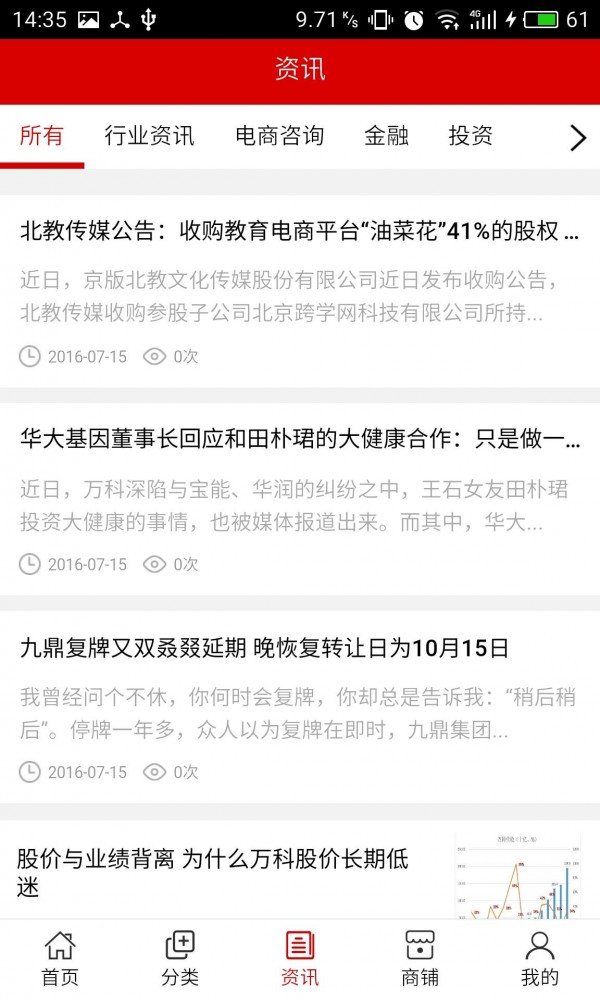Select the 电商咨询 tab
The width and height of the screenshot is (600, 1000).
pos(279,136)
